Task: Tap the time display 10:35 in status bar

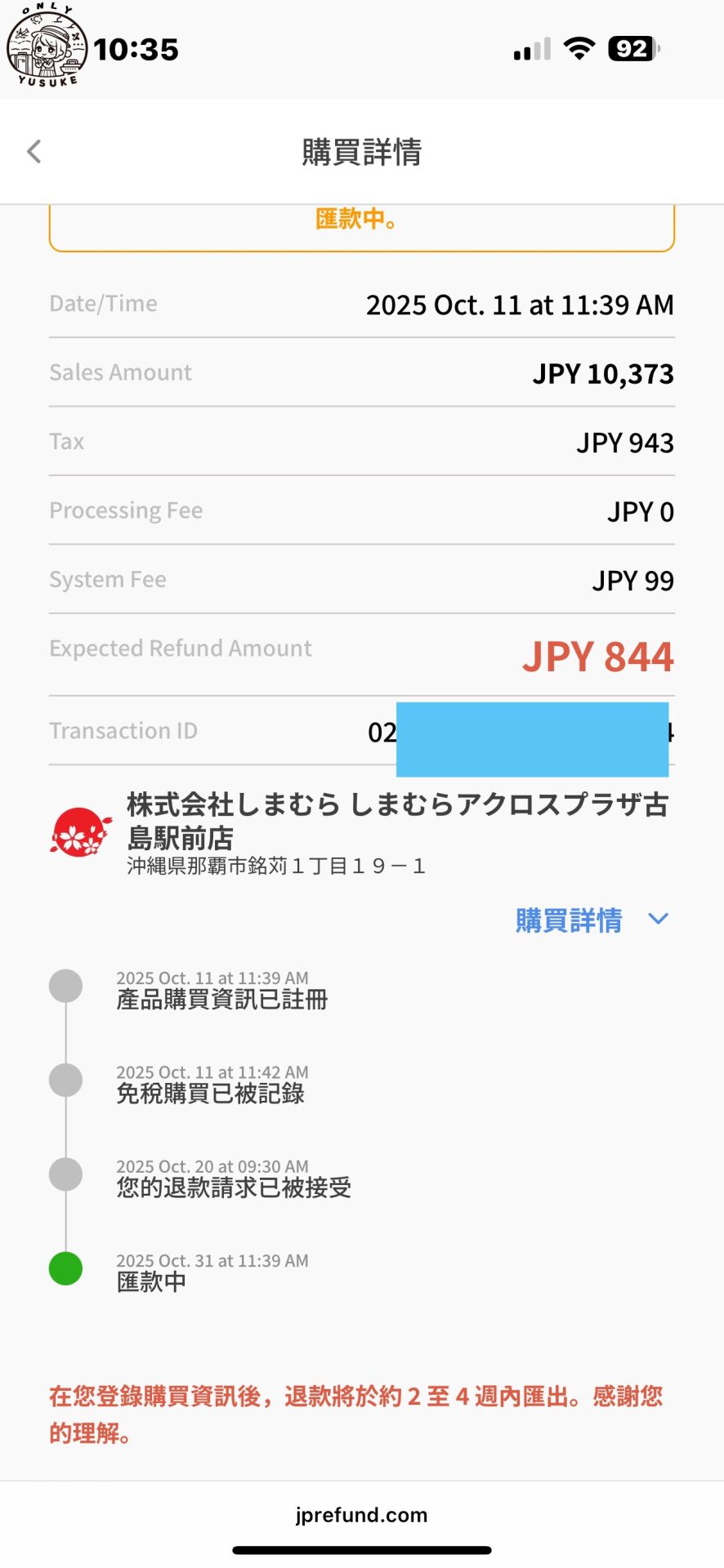Action: 137,48
